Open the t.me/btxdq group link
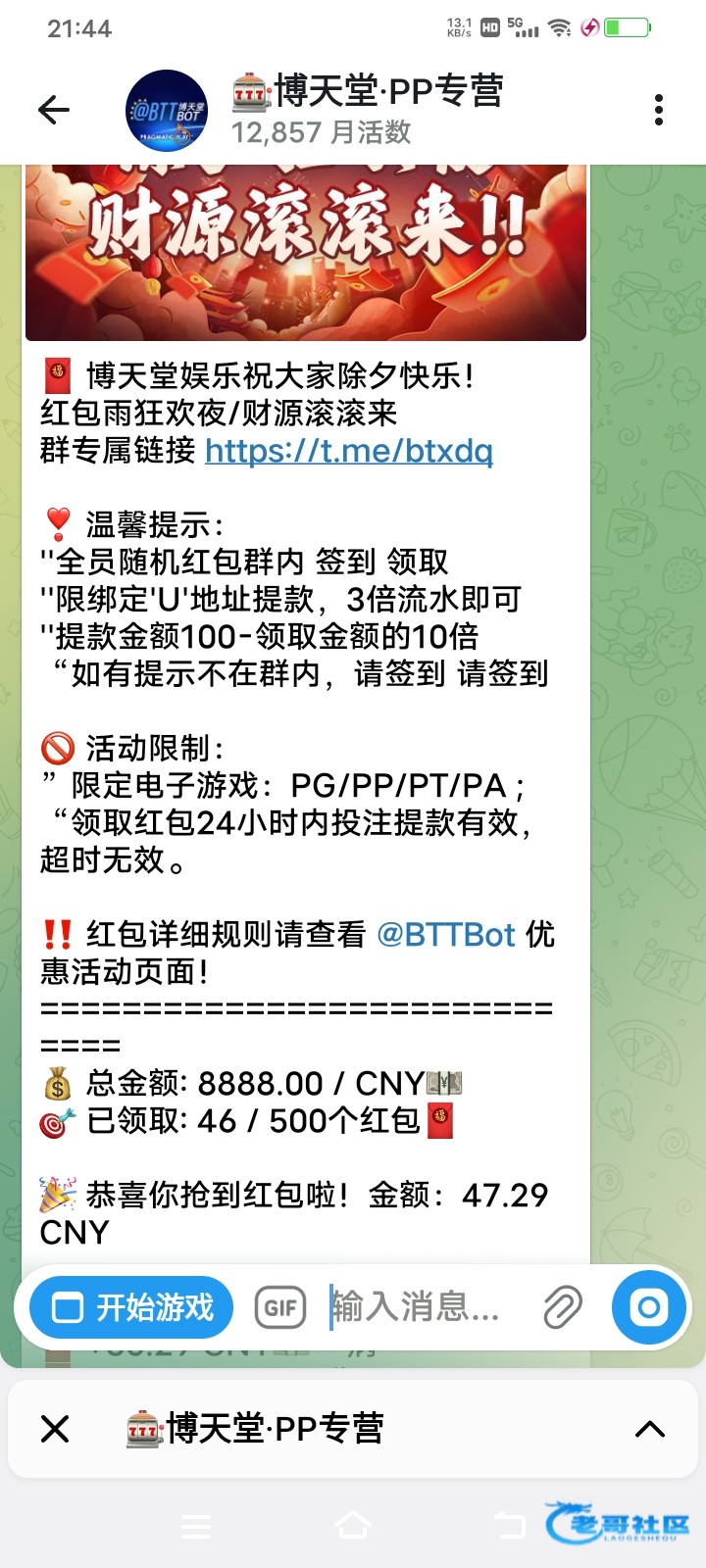The image size is (706, 1568). pyautogui.click(x=349, y=450)
